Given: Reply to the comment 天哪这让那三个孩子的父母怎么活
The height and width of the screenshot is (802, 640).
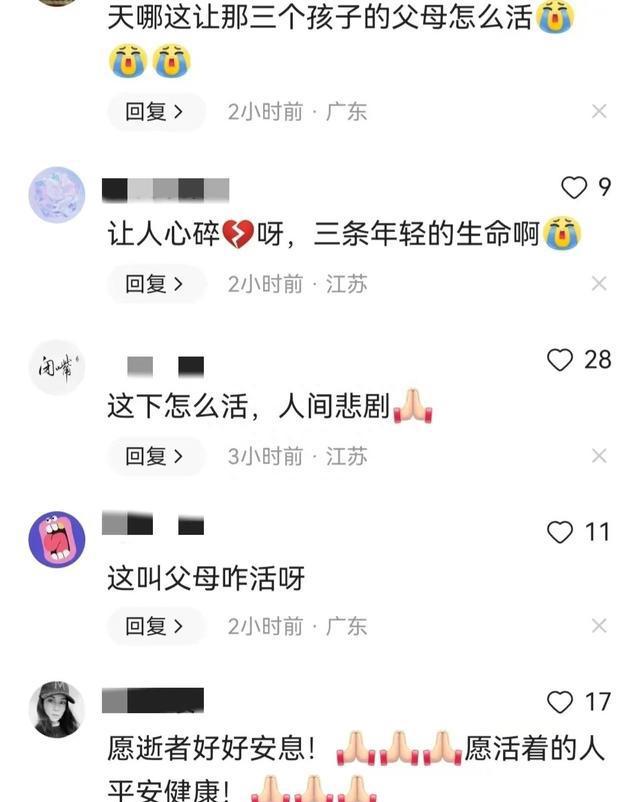Looking at the screenshot, I should coord(155,112).
